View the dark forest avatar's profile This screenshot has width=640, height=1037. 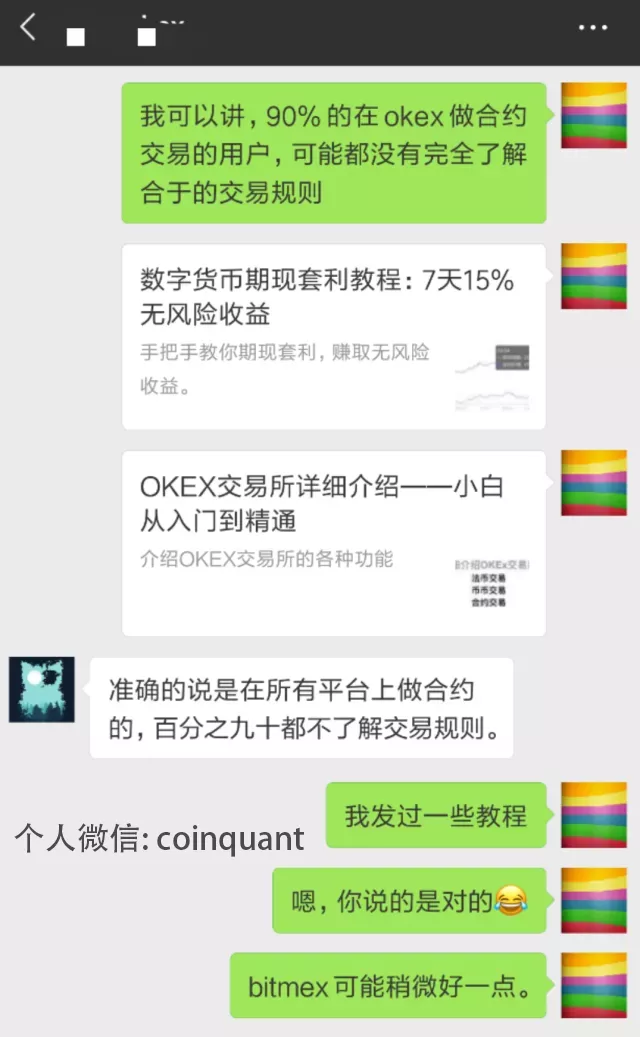[x=42, y=689]
